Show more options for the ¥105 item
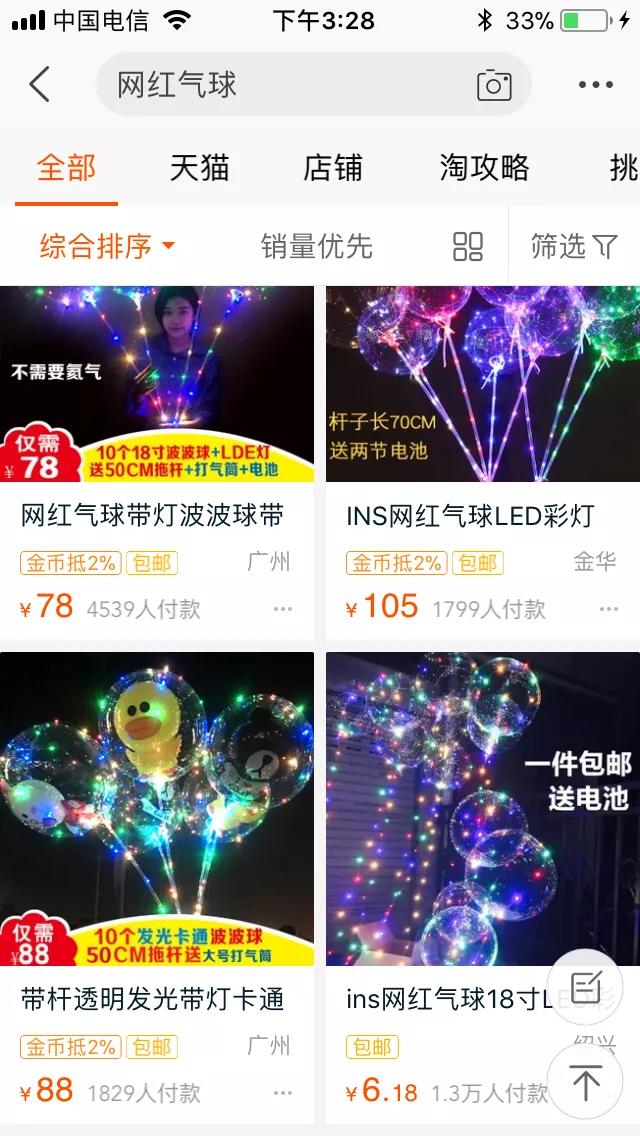This screenshot has width=640, height=1136. tap(609, 609)
